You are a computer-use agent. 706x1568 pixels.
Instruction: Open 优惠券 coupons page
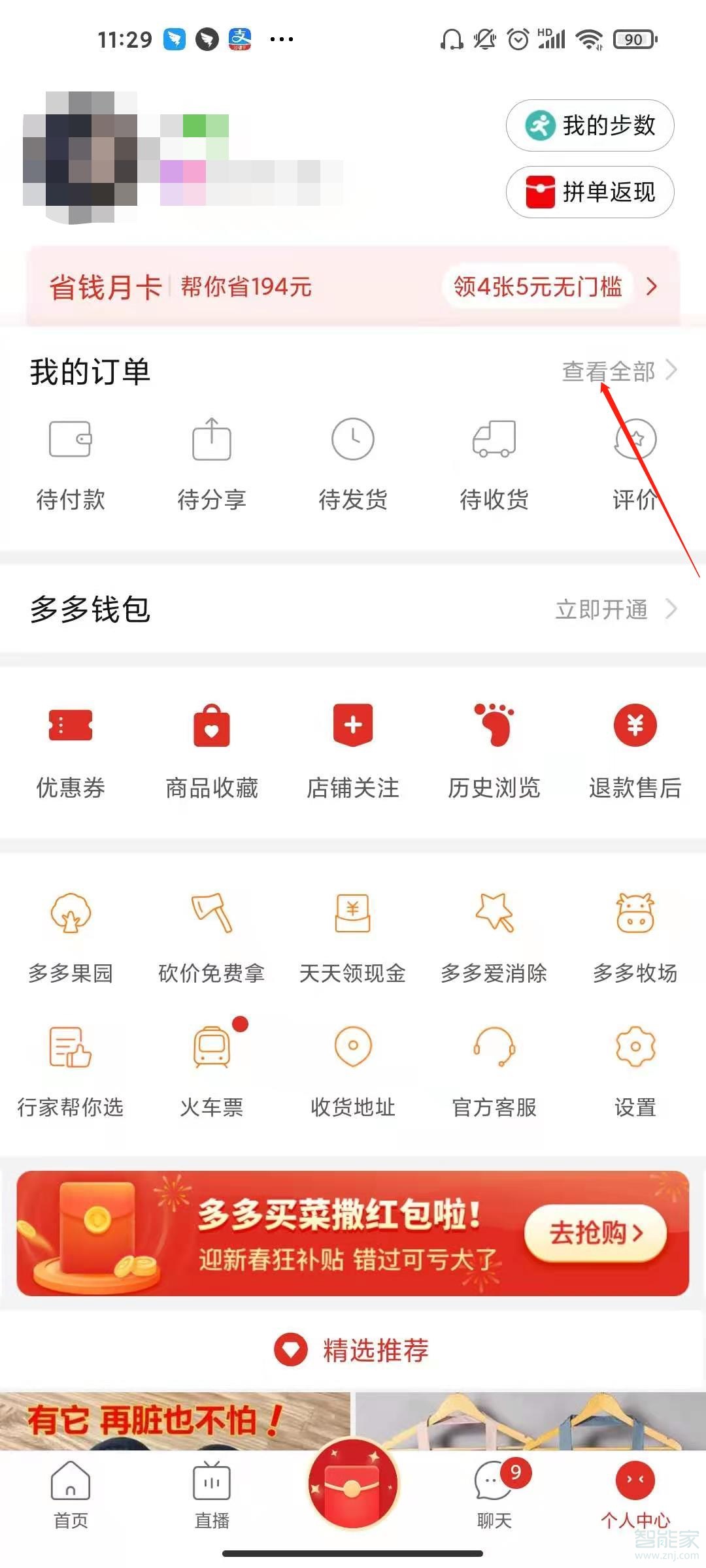[70, 750]
